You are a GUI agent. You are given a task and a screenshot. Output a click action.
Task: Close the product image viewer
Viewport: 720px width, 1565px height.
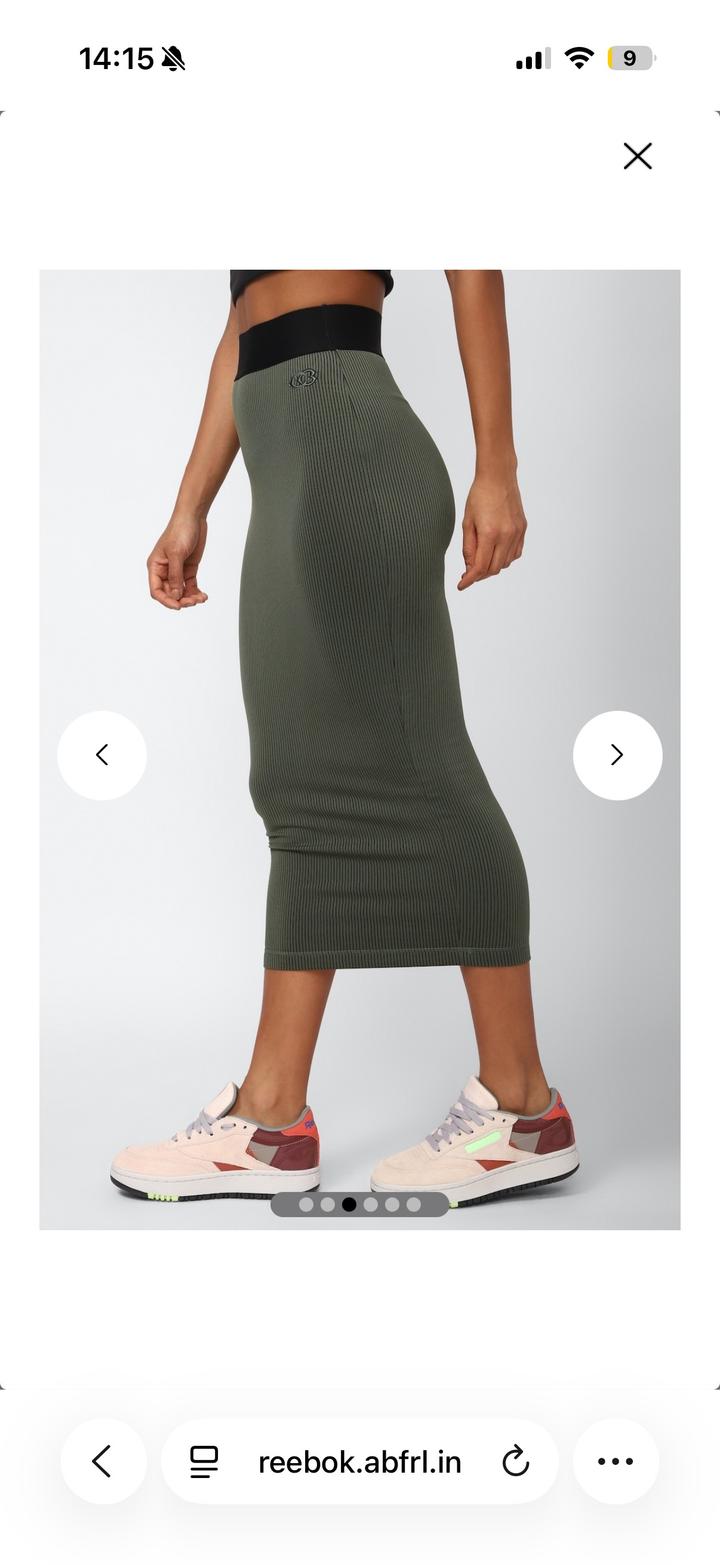637,156
